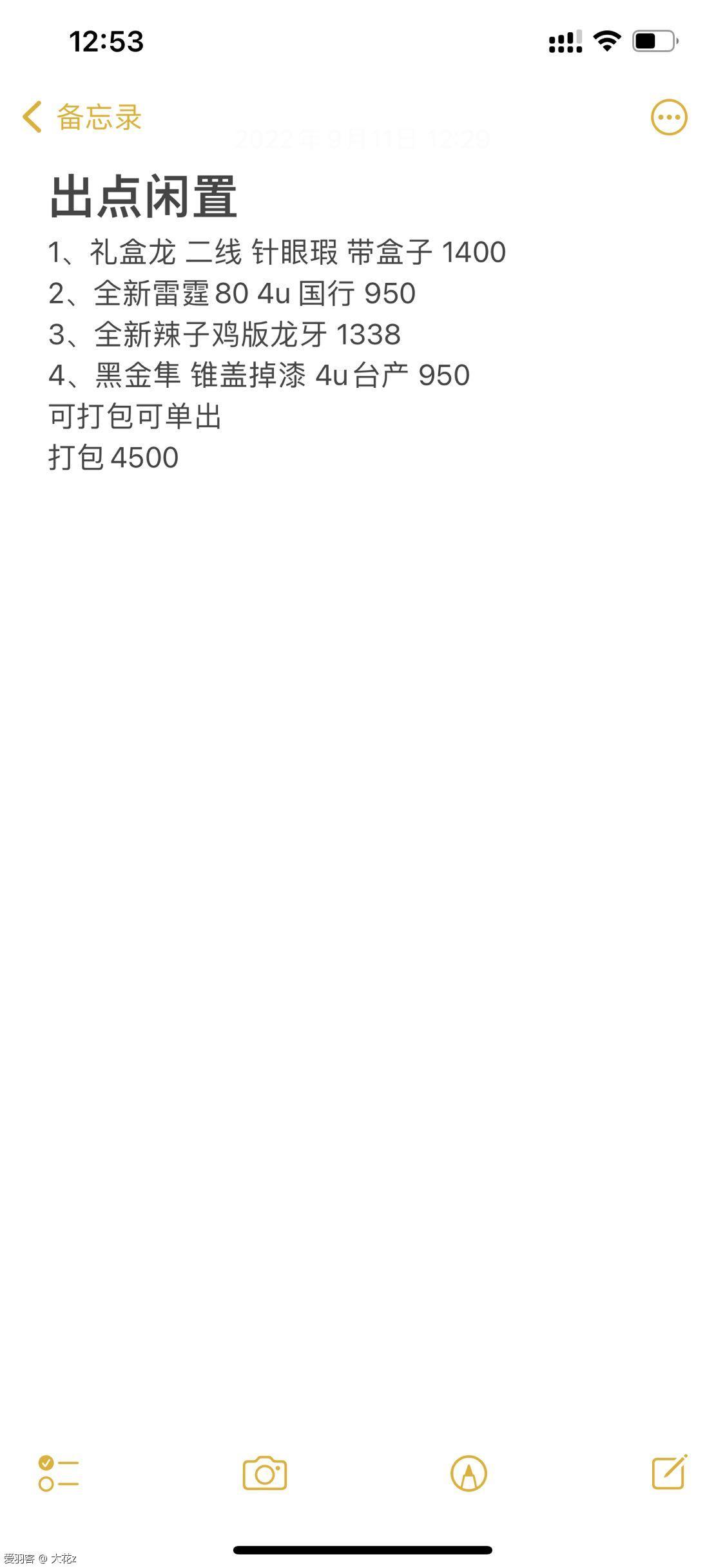Go back to 备忘录 notes list
The width and height of the screenshot is (725, 1568).
tap(82, 117)
